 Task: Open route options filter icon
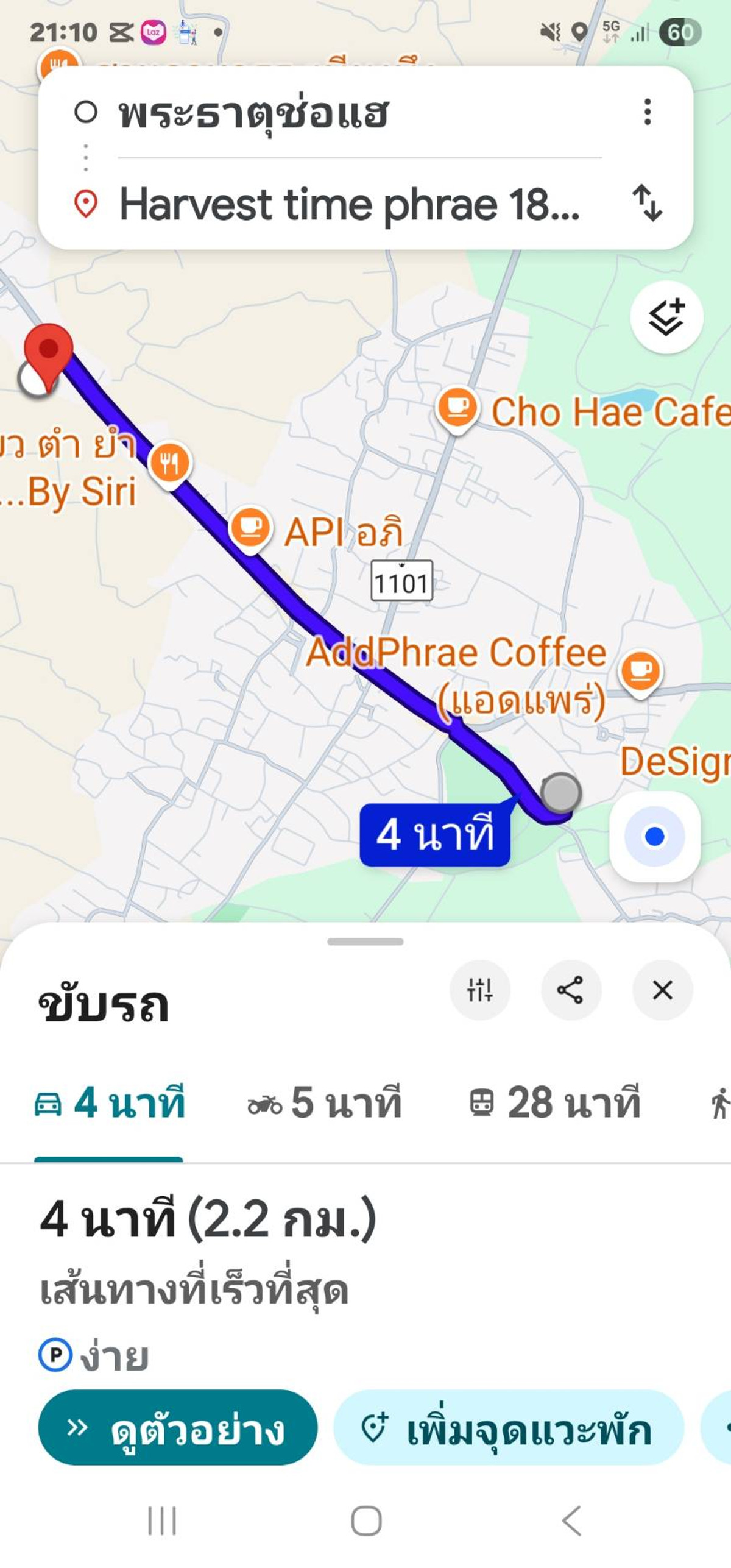(479, 990)
